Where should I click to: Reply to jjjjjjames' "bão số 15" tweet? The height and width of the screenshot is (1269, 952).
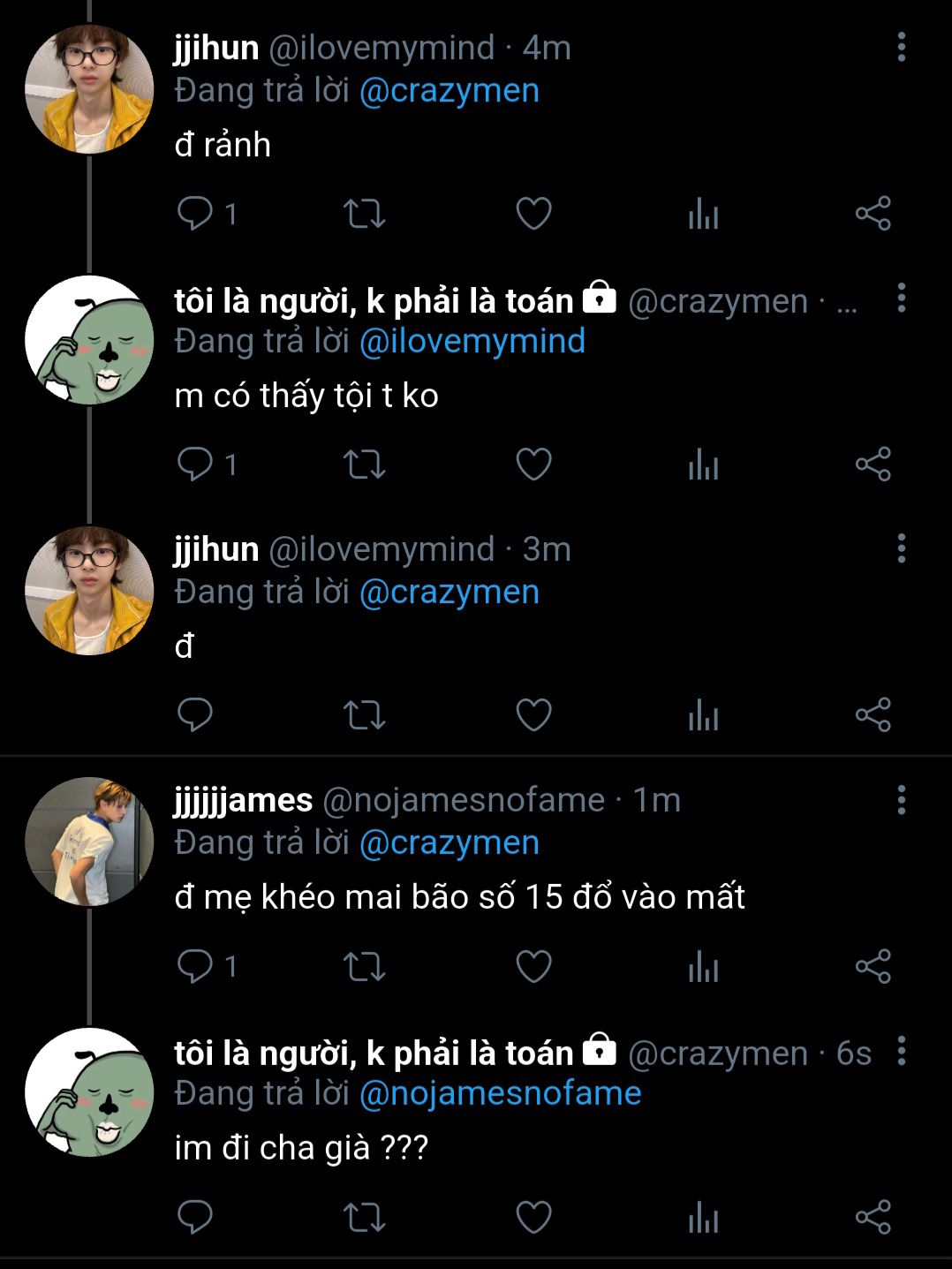coord(195,966)
